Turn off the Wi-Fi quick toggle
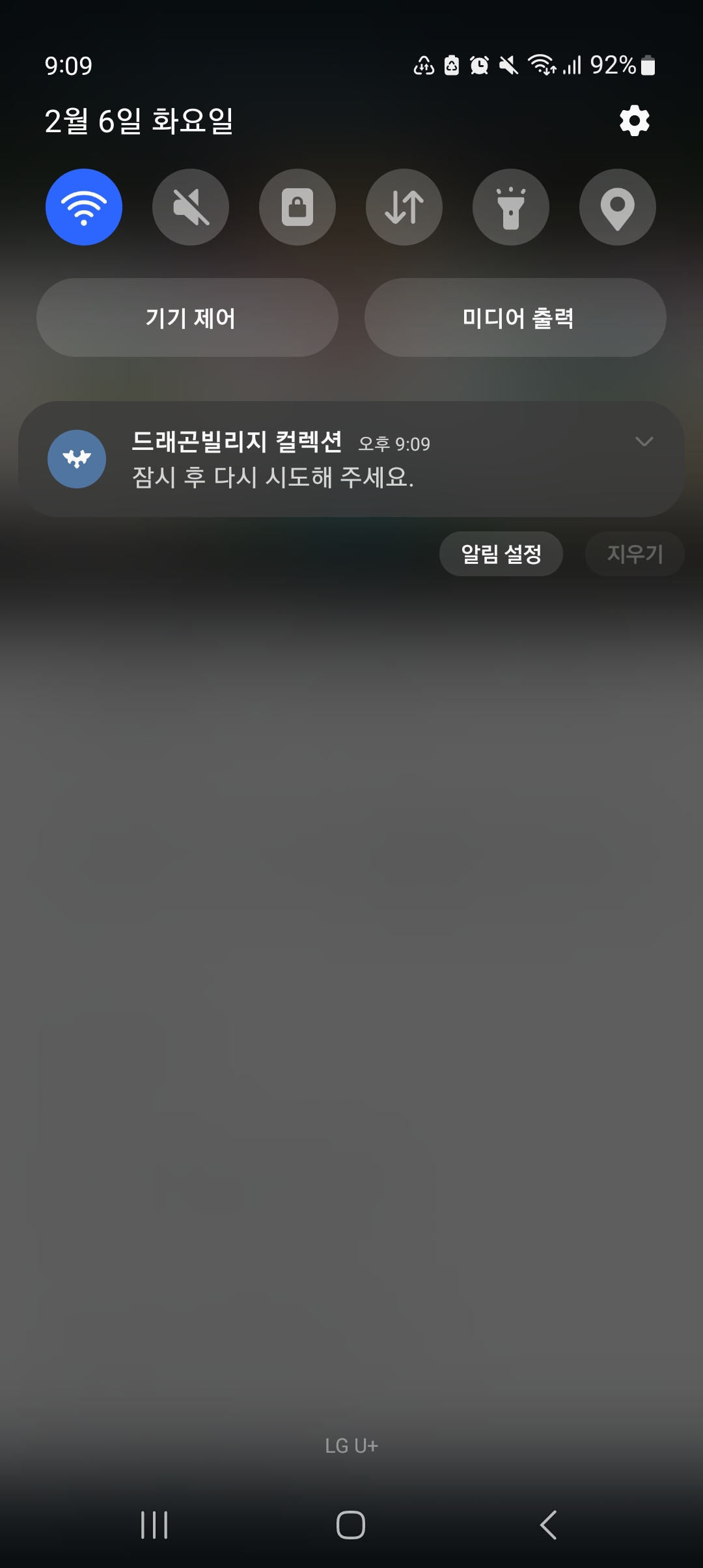703x1568 pixels. point(84,207)
